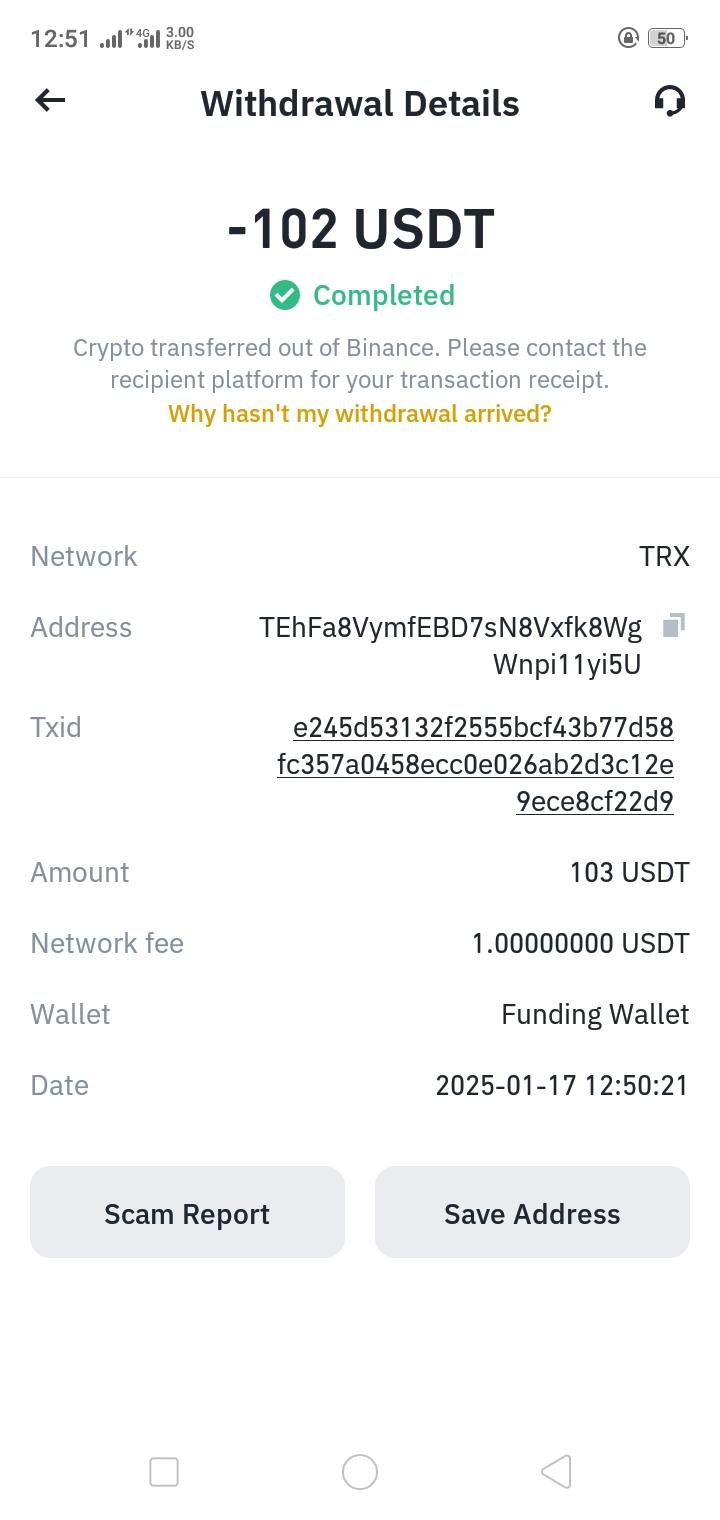Save Address for this withdrawal
This screenshot has height=1520, width=720.
[532, 1213]
